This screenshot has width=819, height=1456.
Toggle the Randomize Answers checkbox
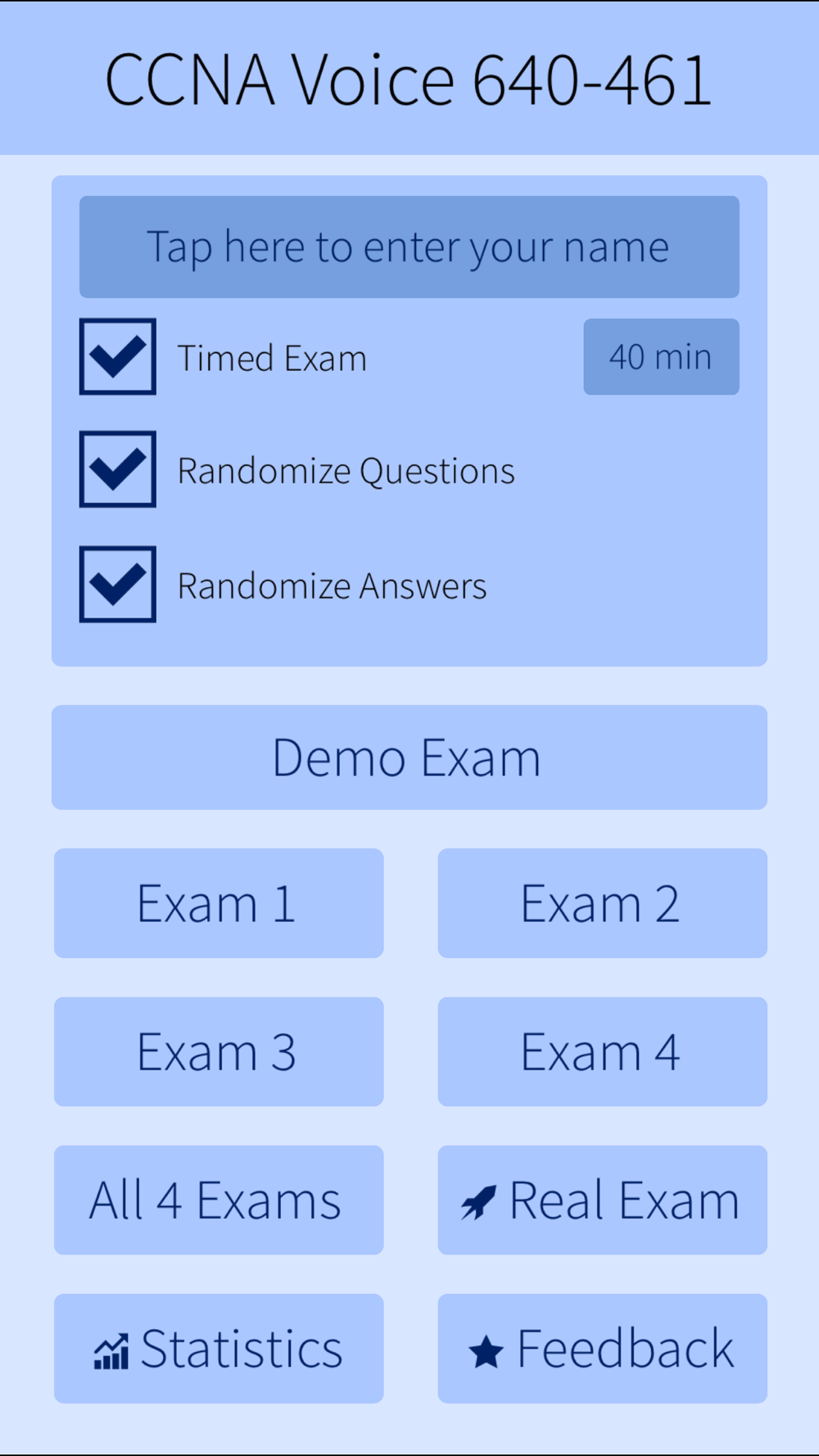tap(118, 584)
